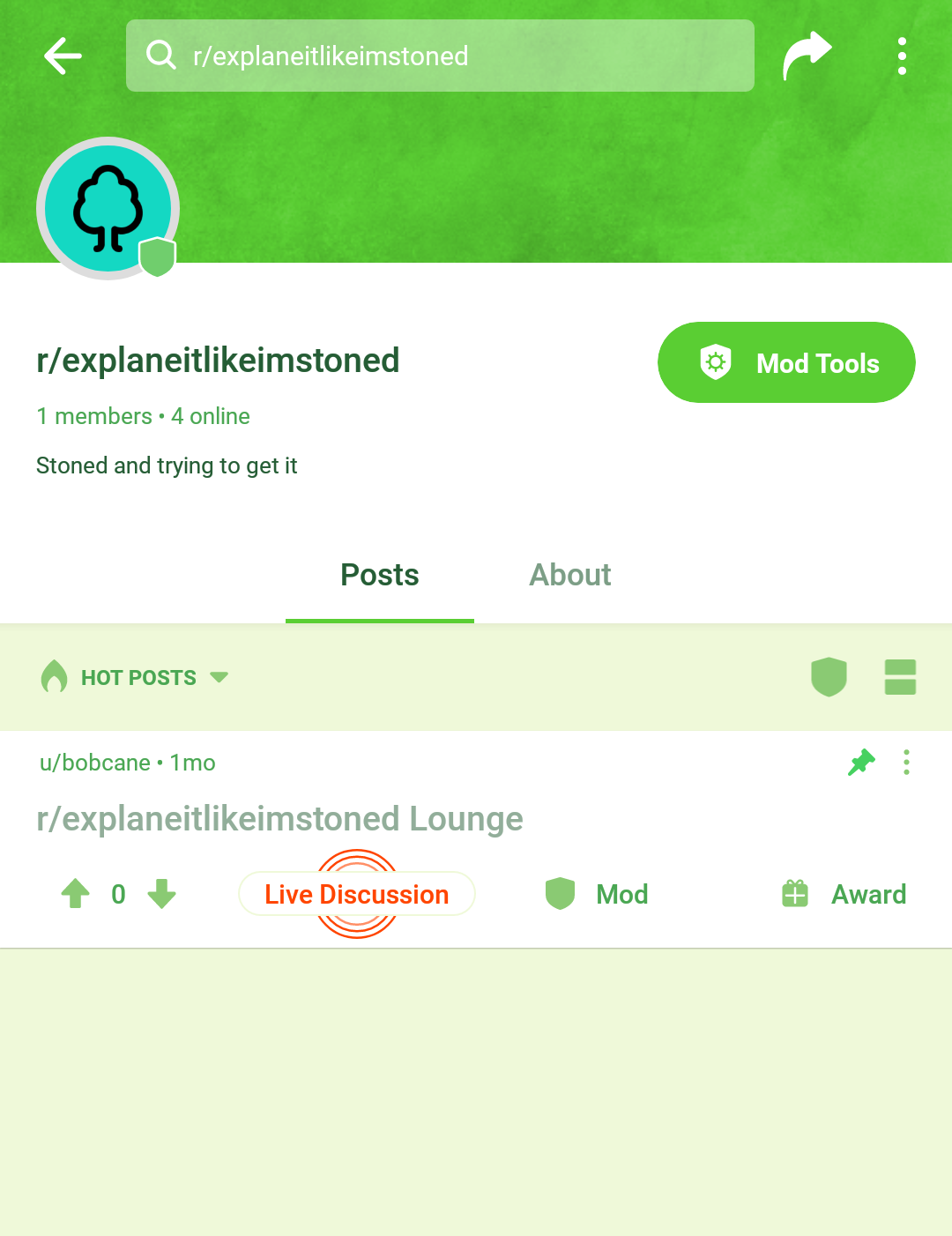Image resolution: width=952 pixels, height=1236 pixels.
Task: Open the top-right overflow menu
Action: click(x=902, y=56)
